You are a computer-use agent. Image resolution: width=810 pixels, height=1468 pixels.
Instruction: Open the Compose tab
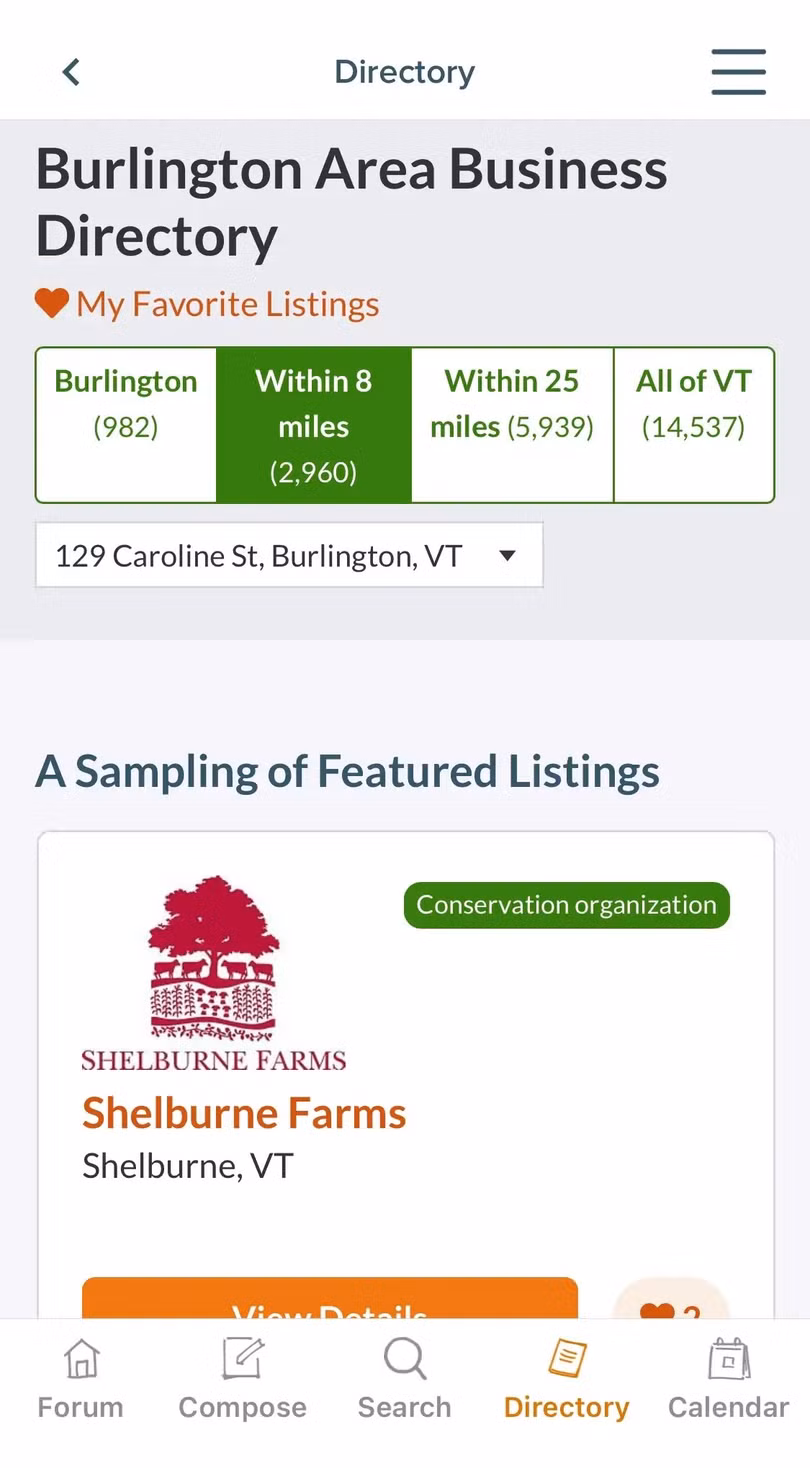pos(242,1380)
